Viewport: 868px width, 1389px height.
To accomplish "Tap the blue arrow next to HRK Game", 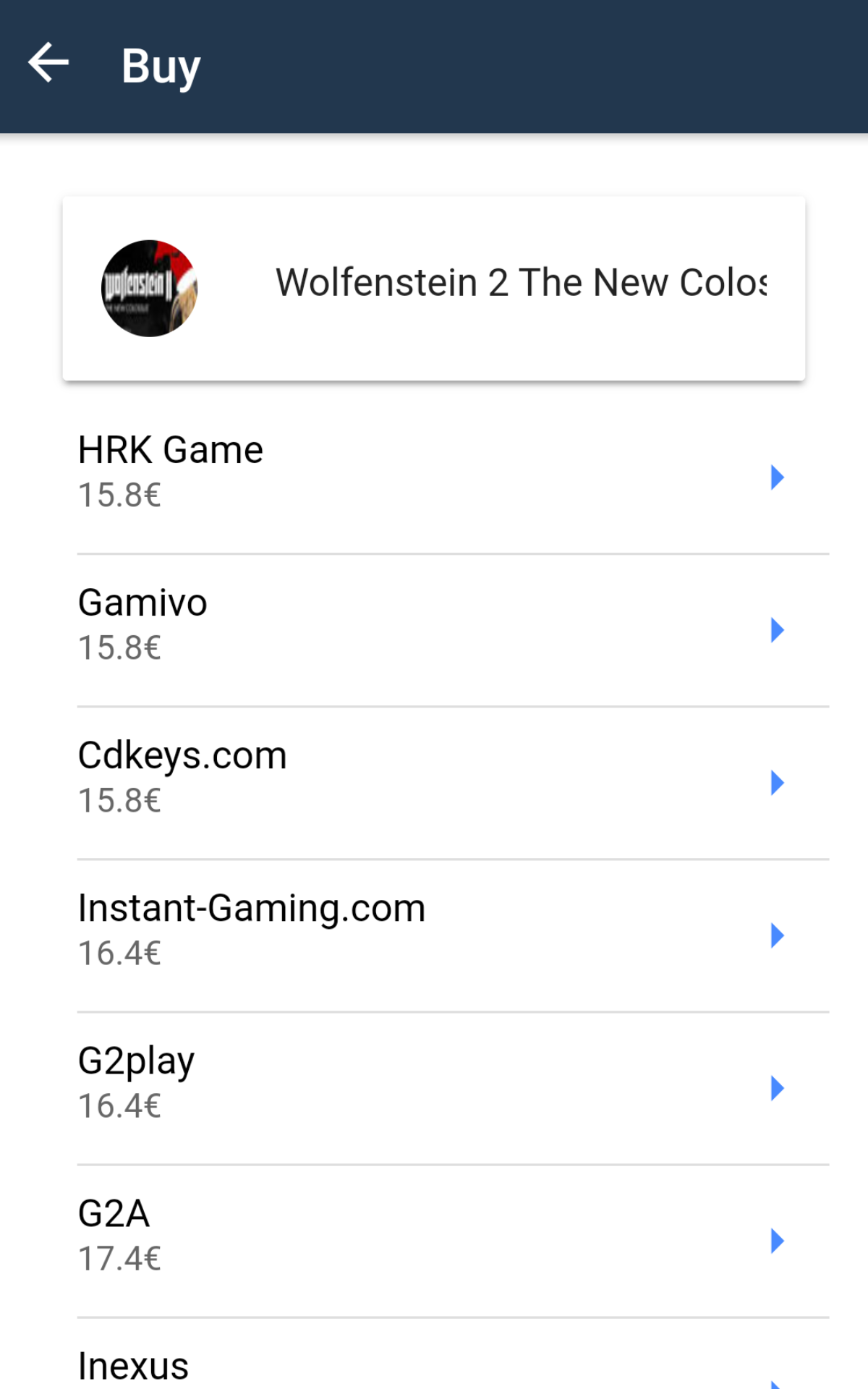I will tap(776, 477).
